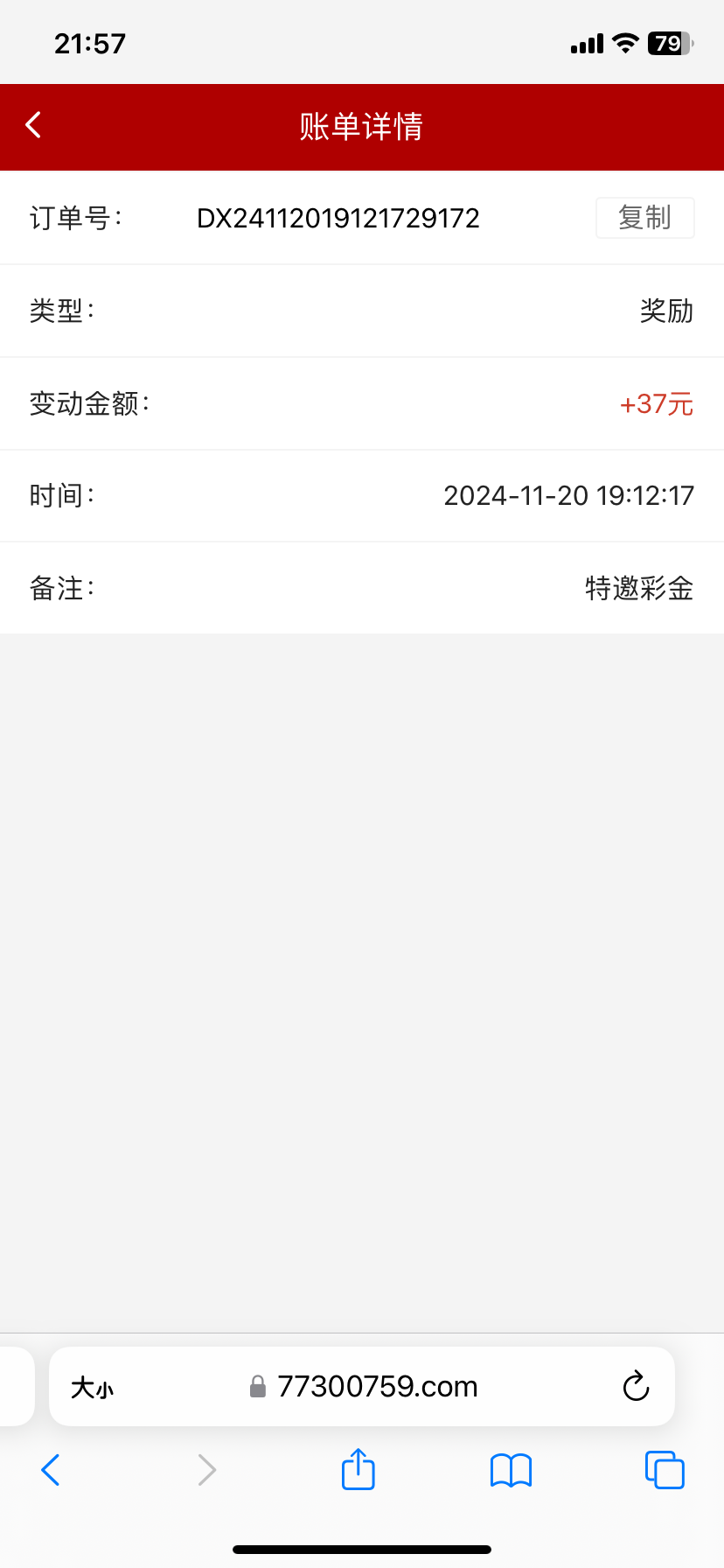Show all open Safari tabs

pos(665,1470)
